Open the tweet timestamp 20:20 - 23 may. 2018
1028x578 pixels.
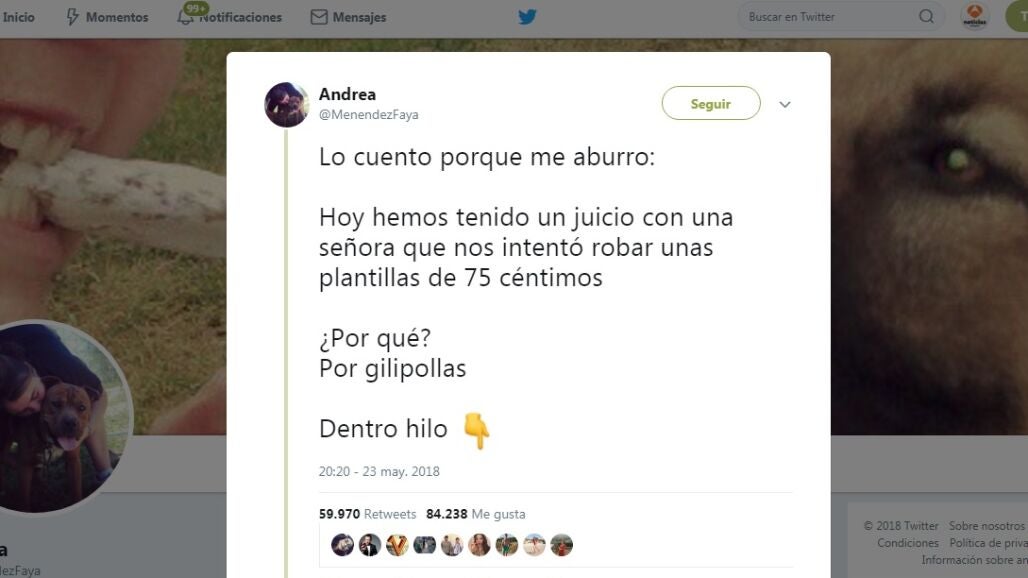pyautogui.click(x=379, y=472)
